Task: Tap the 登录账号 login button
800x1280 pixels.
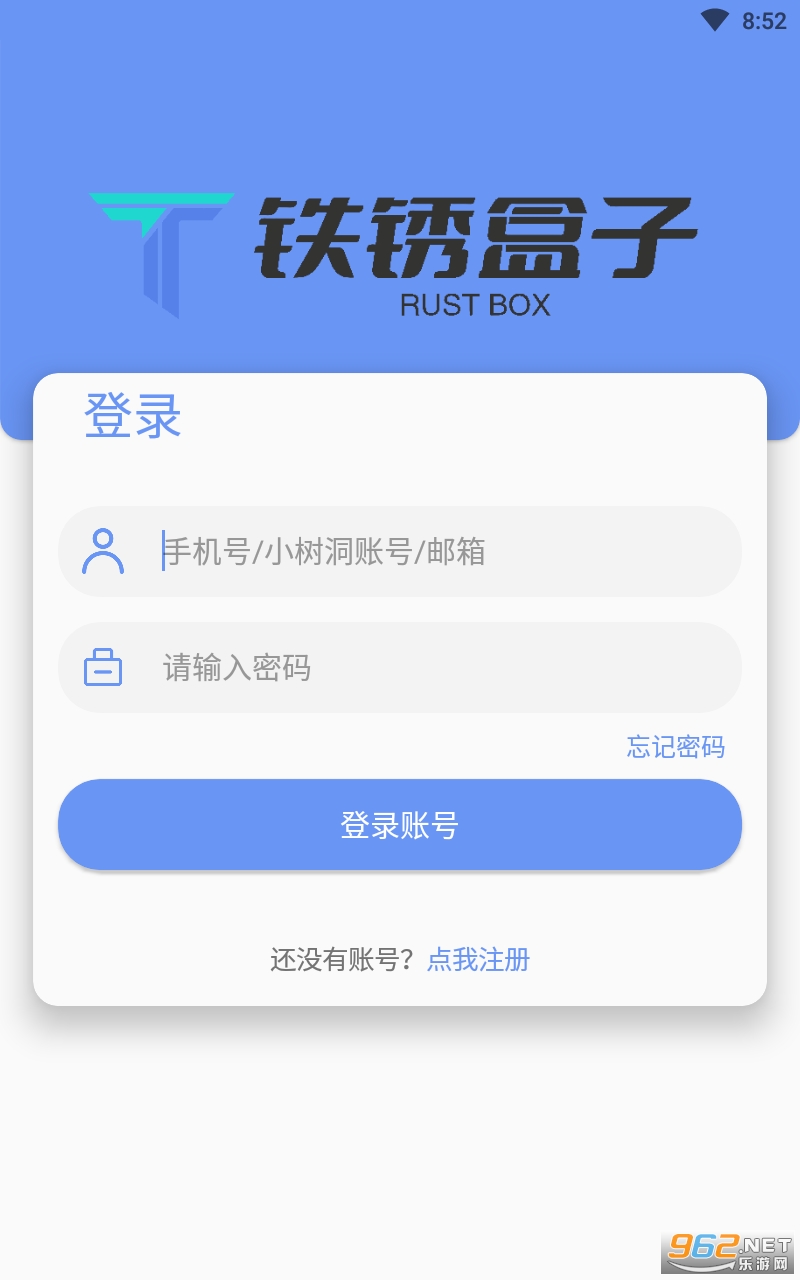Action: (400, 825)
